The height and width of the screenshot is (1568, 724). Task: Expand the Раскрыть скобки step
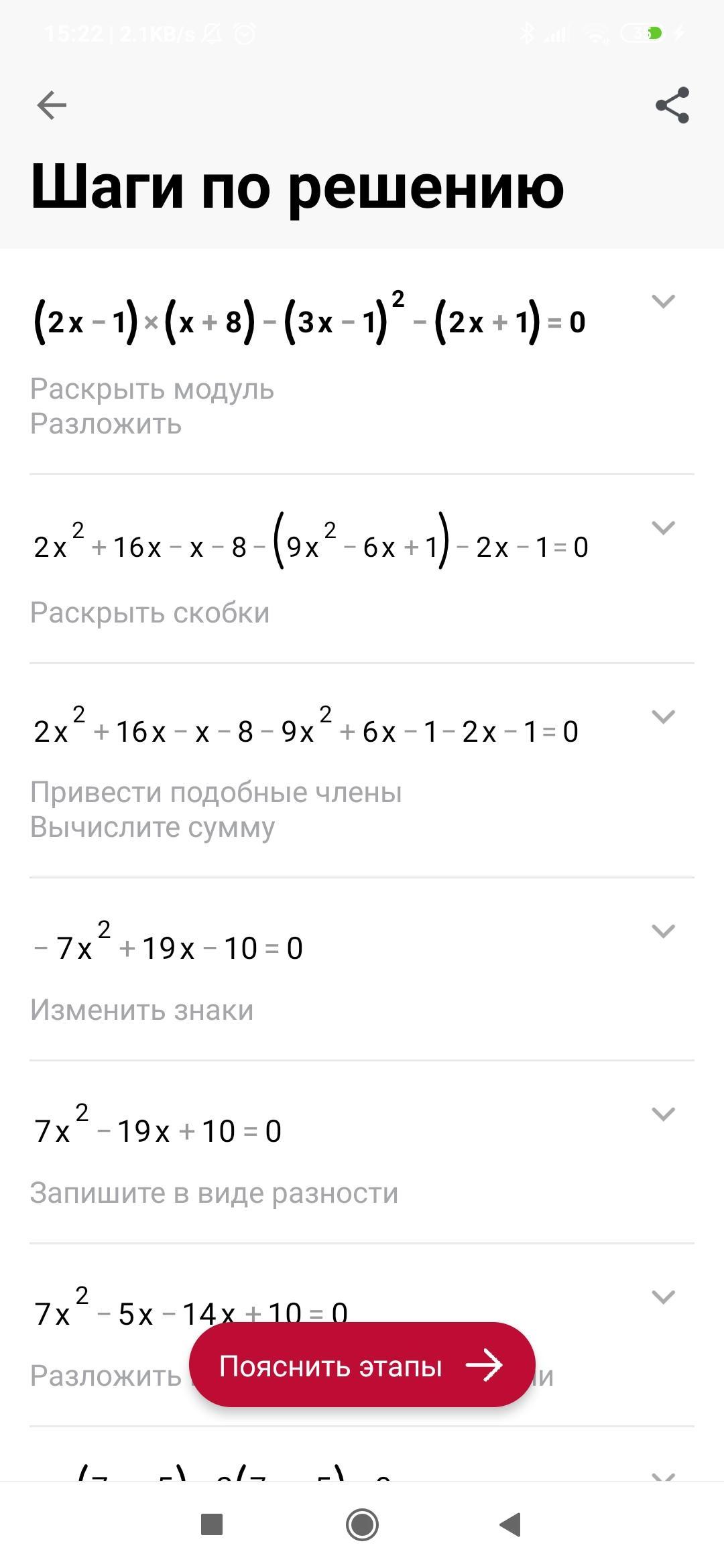[663, 528]
